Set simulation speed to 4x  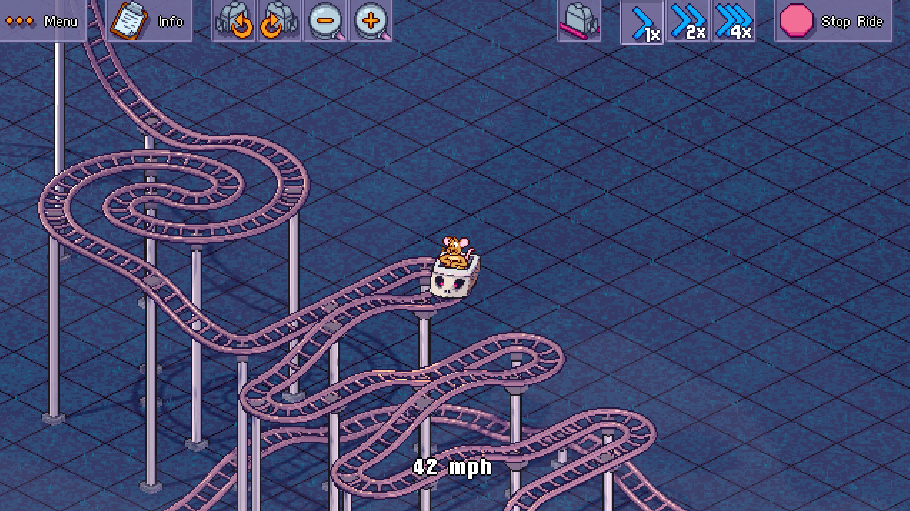coord(734,21)
